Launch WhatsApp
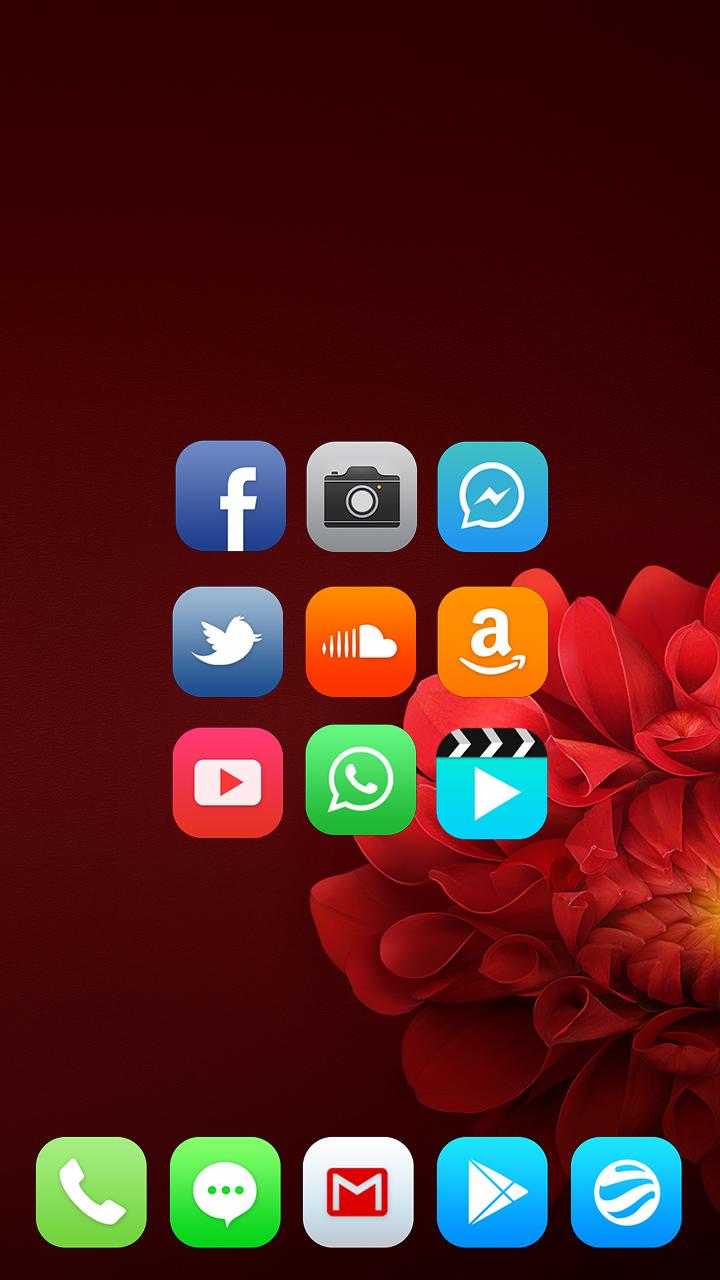 tap(360, 780)
